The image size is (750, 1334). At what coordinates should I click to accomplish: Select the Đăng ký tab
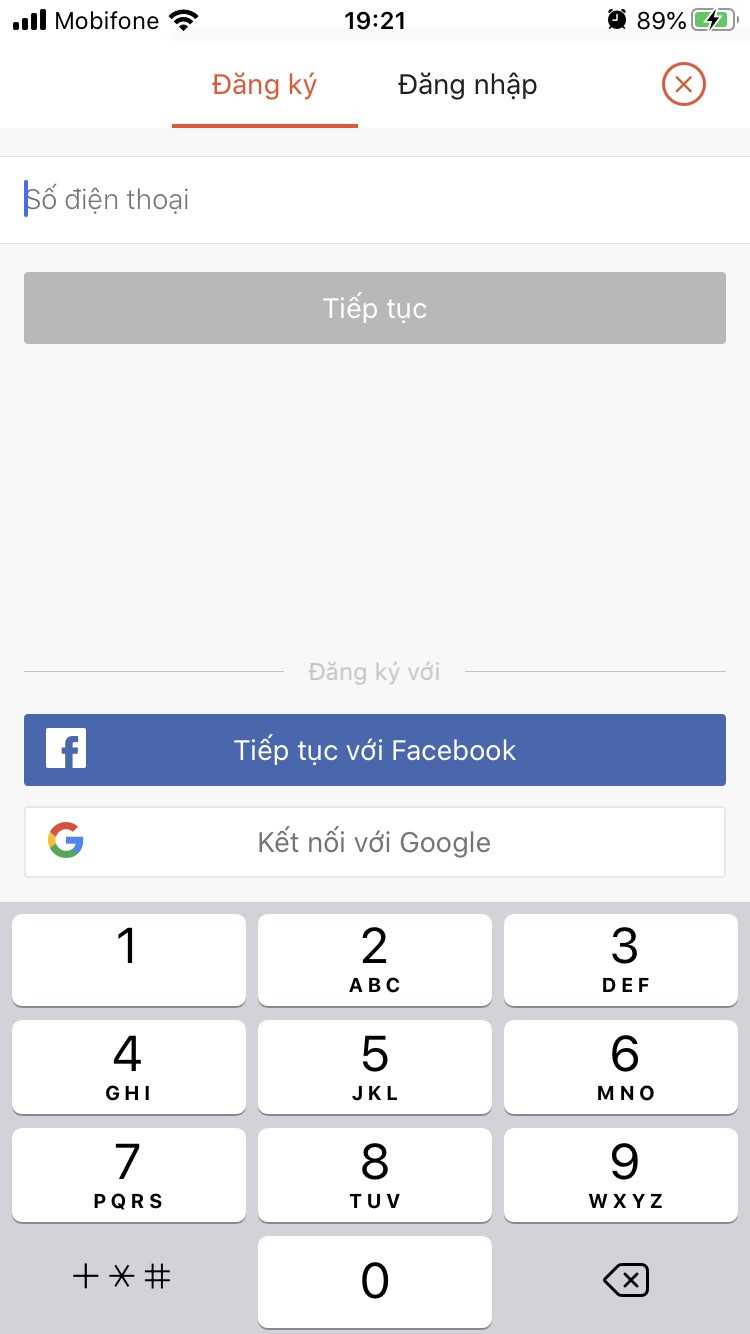264,85
